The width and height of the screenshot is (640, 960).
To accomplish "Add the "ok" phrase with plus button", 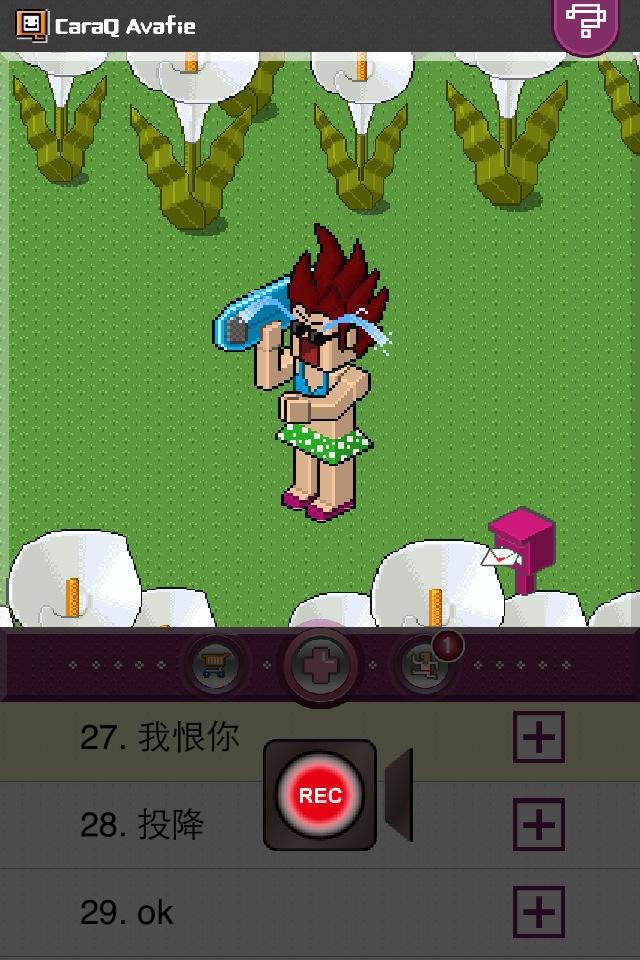I will tap(539, 911).
